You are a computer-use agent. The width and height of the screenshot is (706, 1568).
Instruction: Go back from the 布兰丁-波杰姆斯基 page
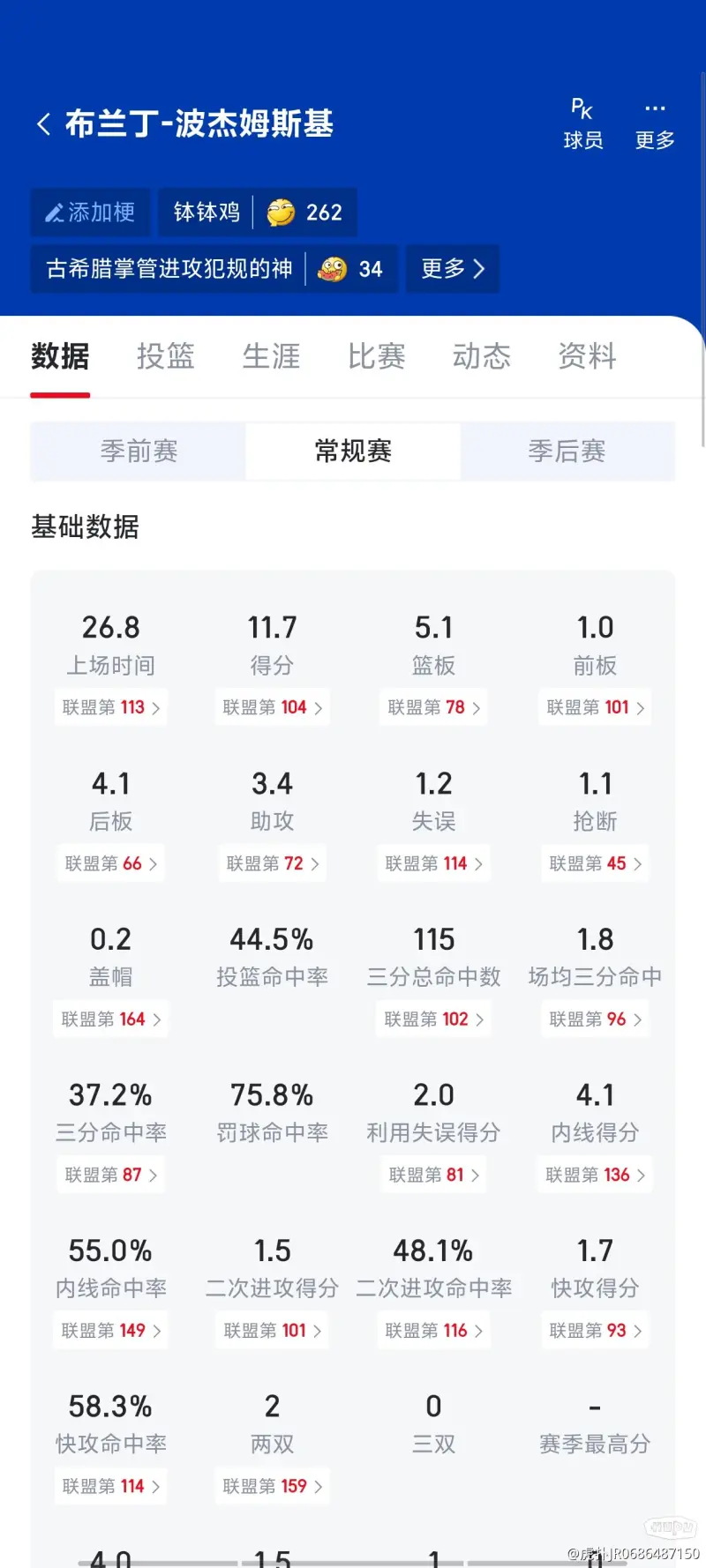coord(43,123)
